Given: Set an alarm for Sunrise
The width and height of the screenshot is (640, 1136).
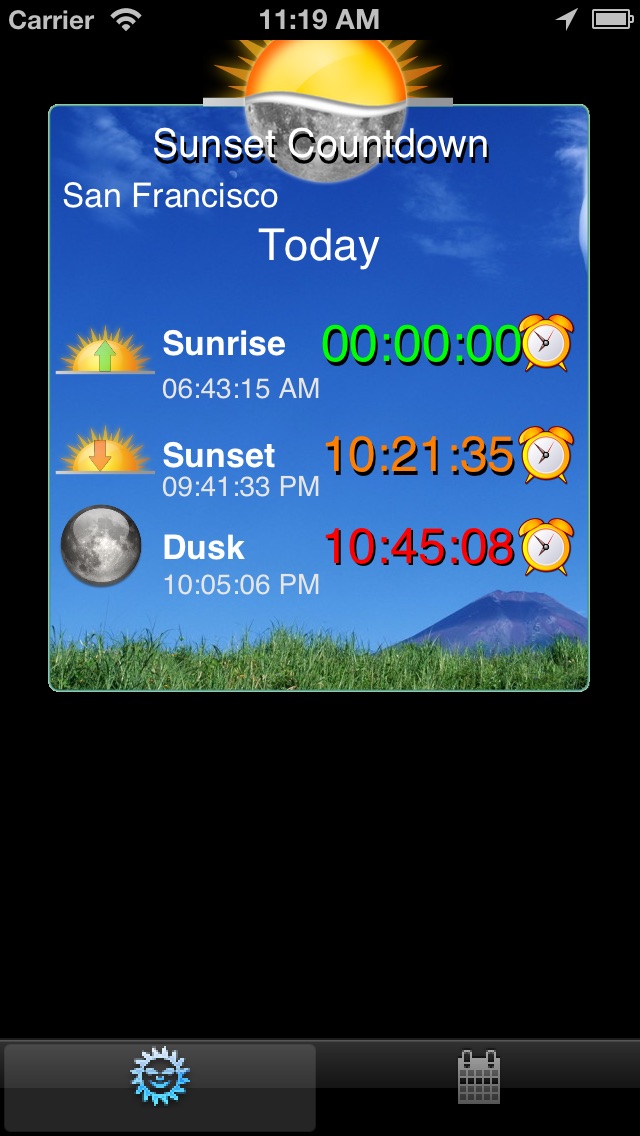Looking at the screenshot, I should [546, 343].
